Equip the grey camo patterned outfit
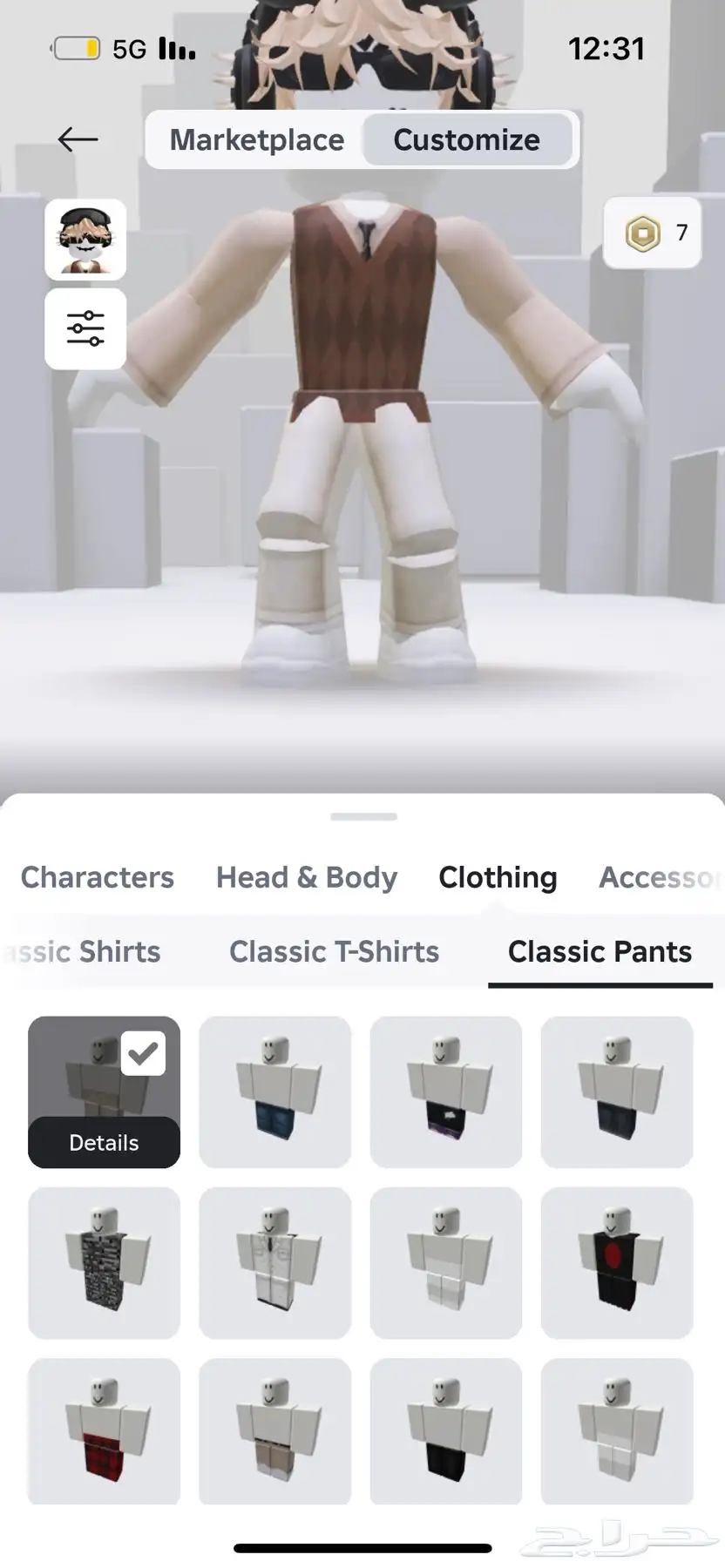Viewport: 725px width, 1568px height. [x=104, y=1262]
